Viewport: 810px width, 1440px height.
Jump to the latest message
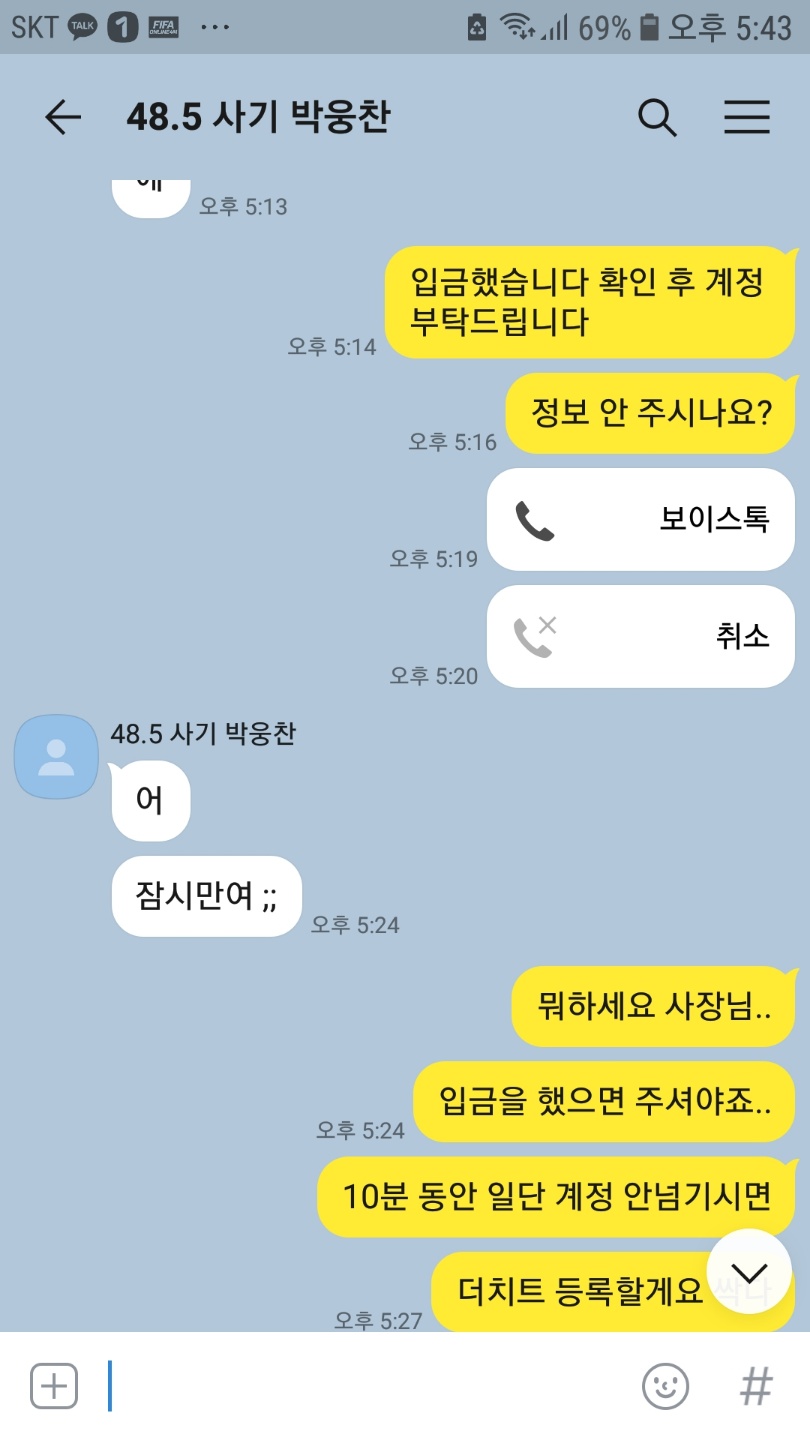749,1271
